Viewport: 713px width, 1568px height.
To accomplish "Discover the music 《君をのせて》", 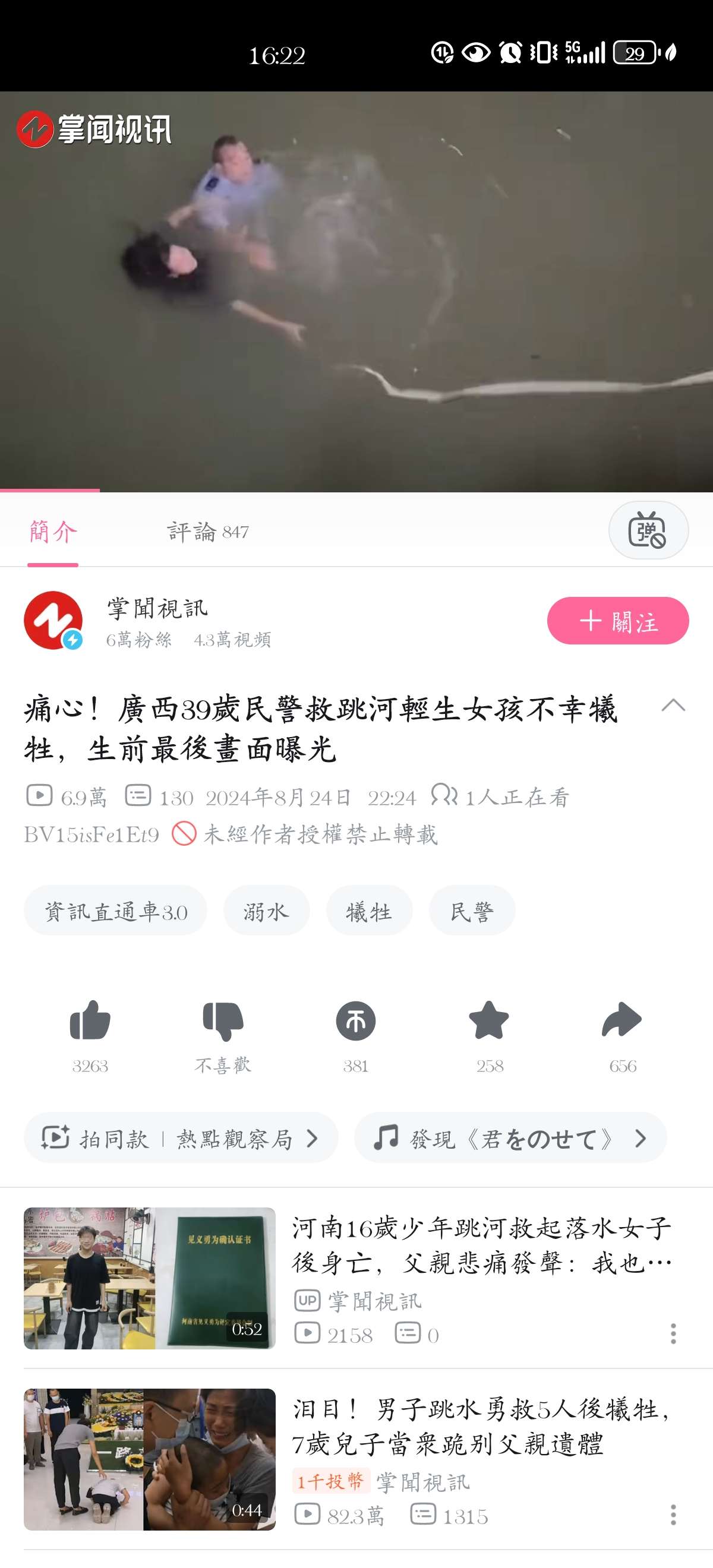I will pos(510,1138).
